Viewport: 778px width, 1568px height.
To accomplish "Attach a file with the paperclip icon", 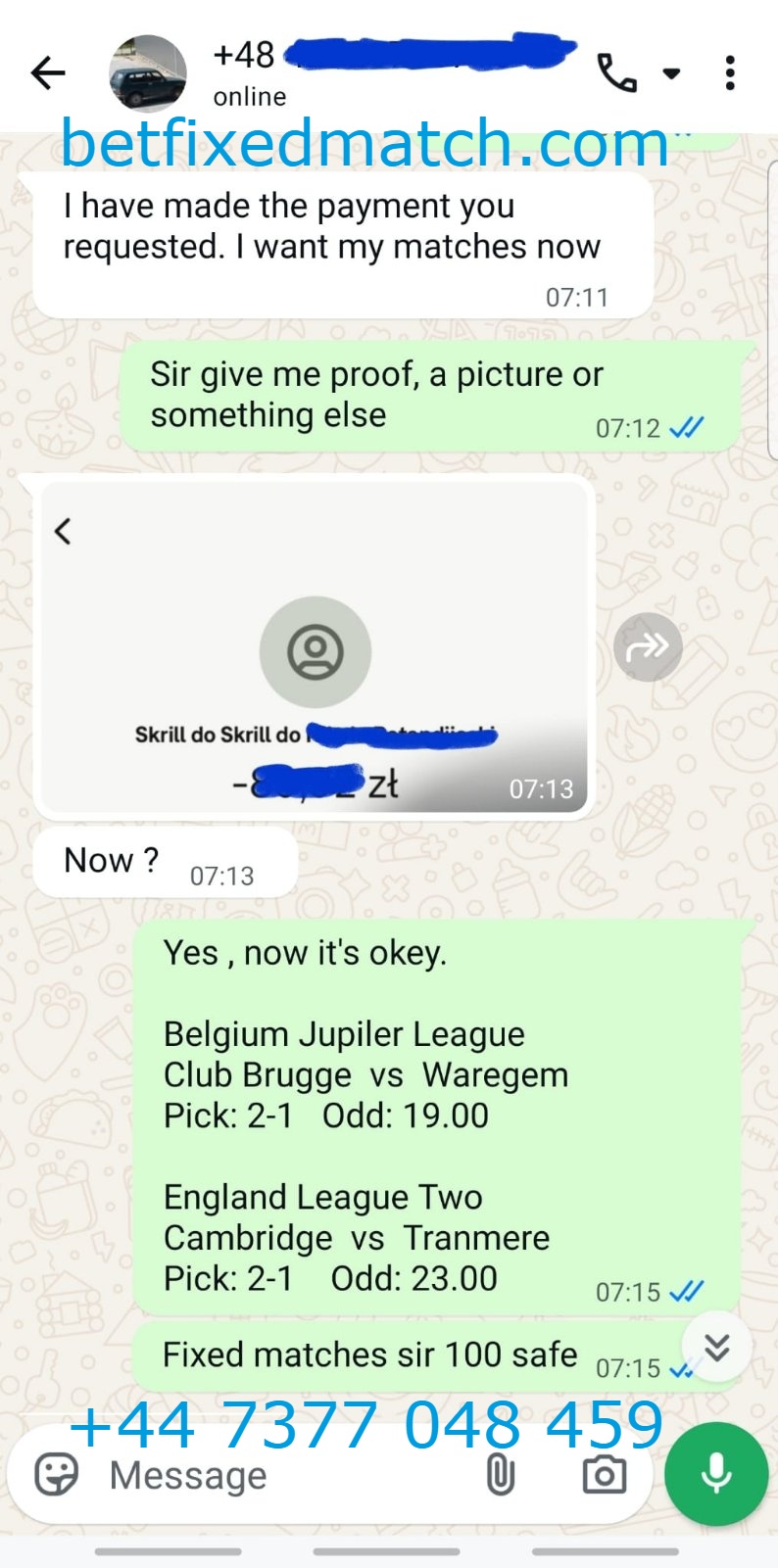I will (500, 1475).
